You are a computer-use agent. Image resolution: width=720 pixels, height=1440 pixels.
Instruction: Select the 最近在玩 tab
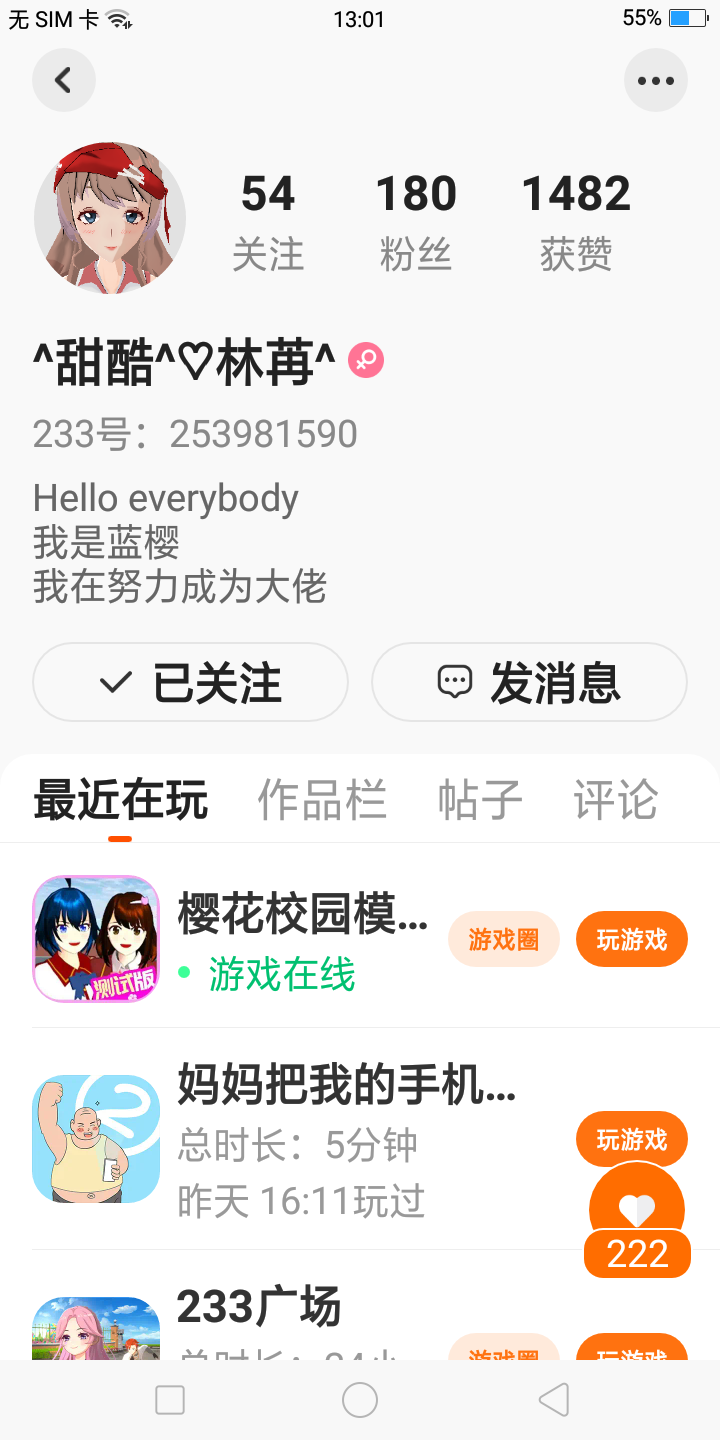(x=120, y=800)
